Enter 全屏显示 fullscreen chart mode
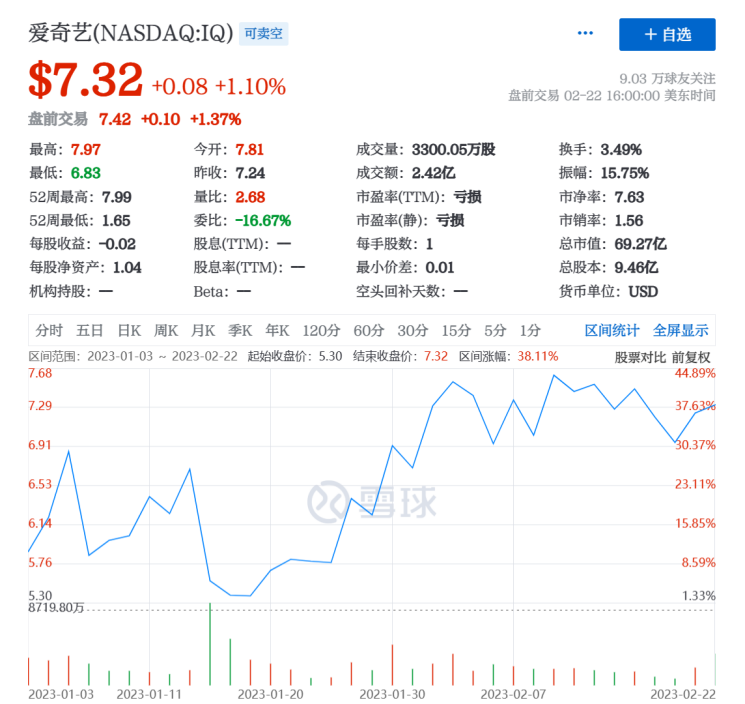 click(x=680, y=330)
